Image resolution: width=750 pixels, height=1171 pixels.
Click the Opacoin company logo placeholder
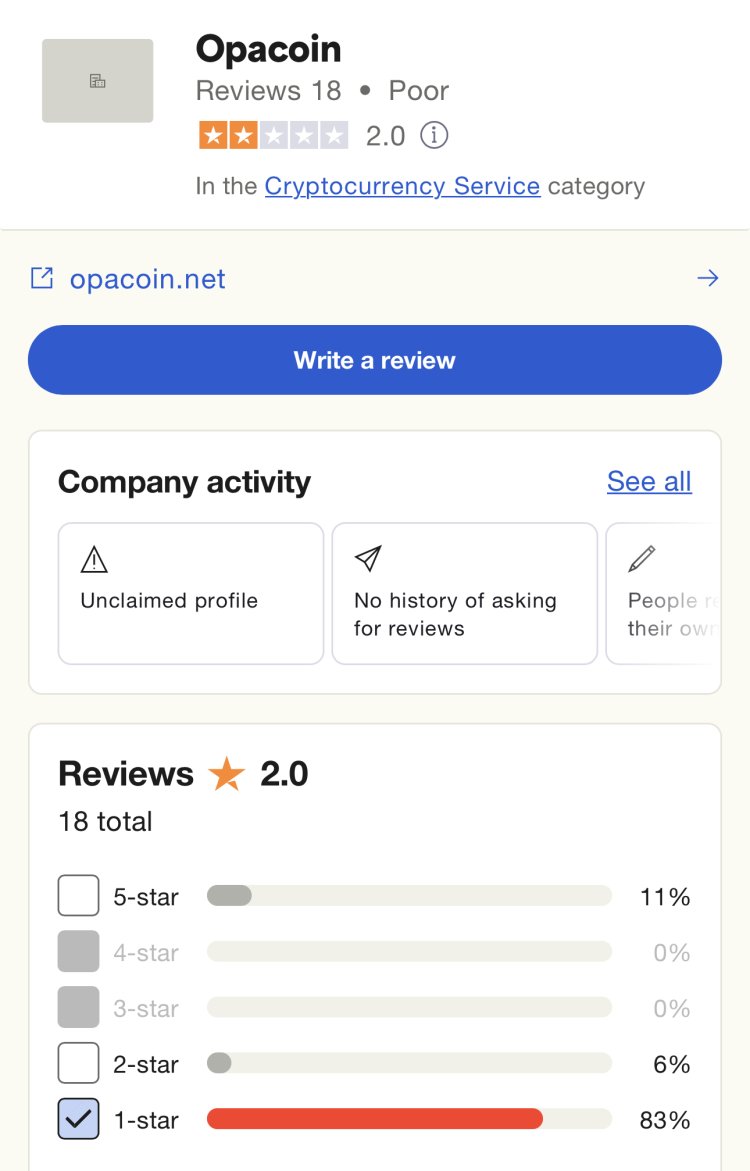coord(97,80)
